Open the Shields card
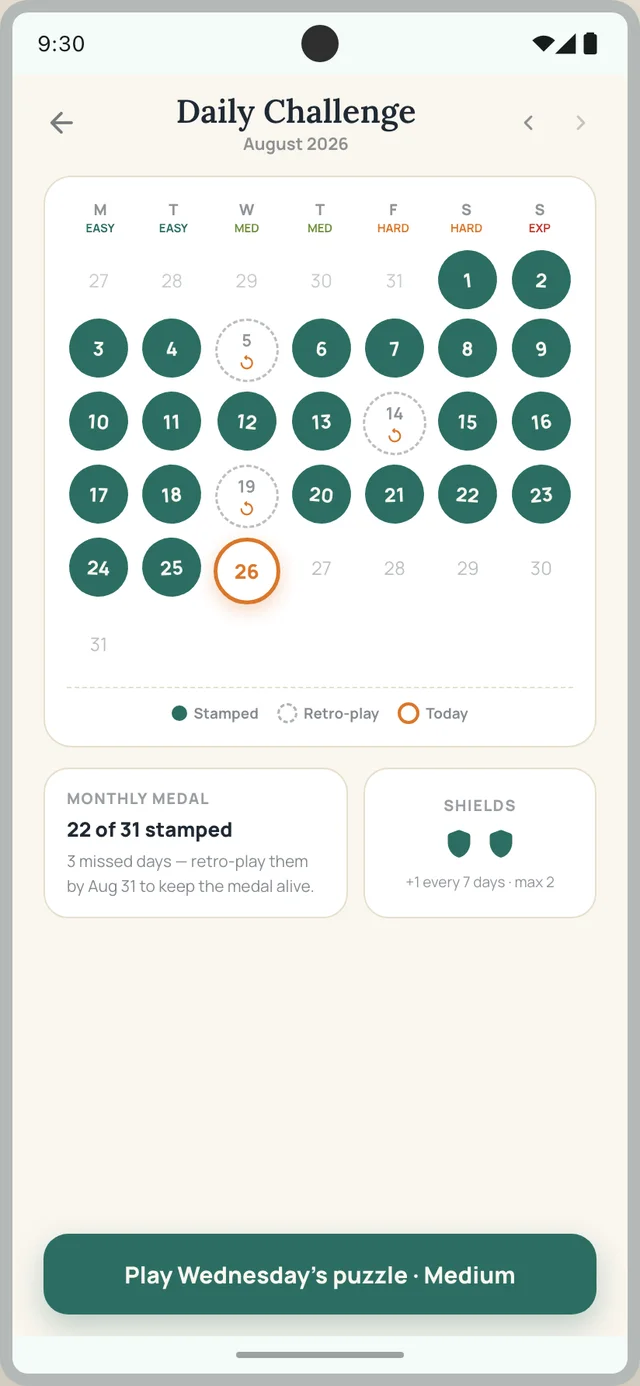The image size is (640, 1386). click(x=480, y=843)
